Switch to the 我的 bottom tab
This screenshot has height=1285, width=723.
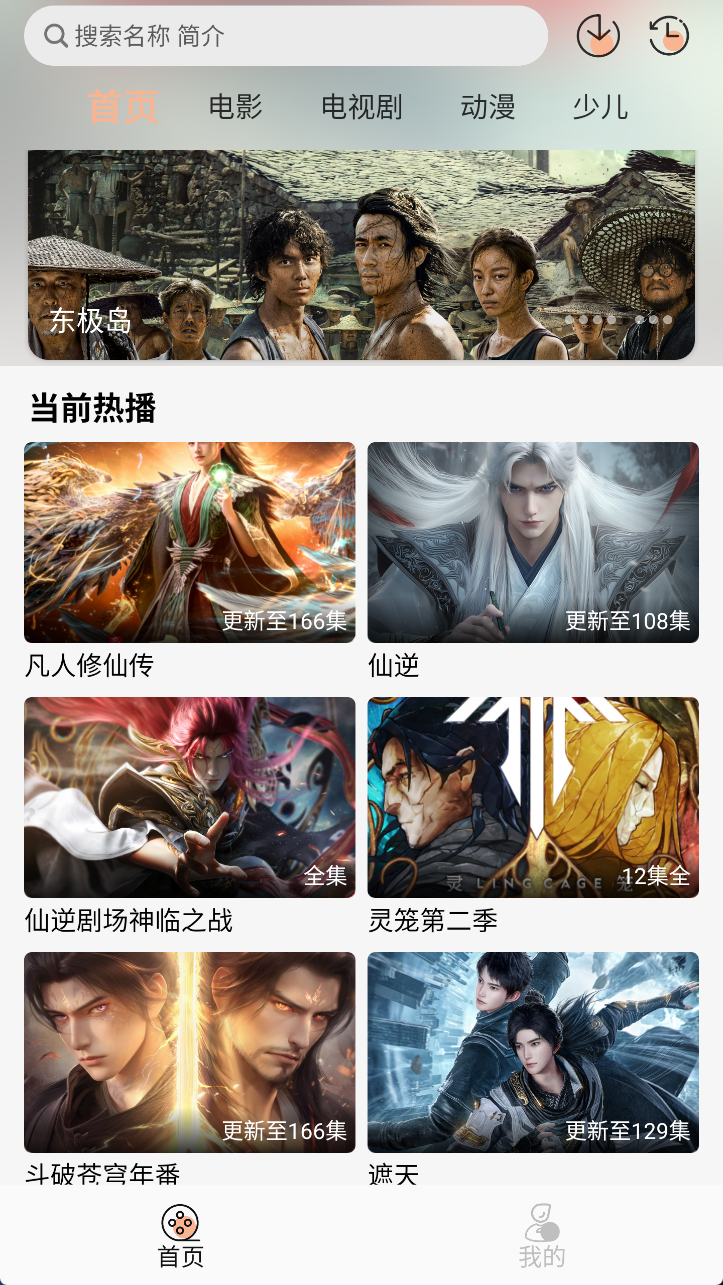[542, 1236]
